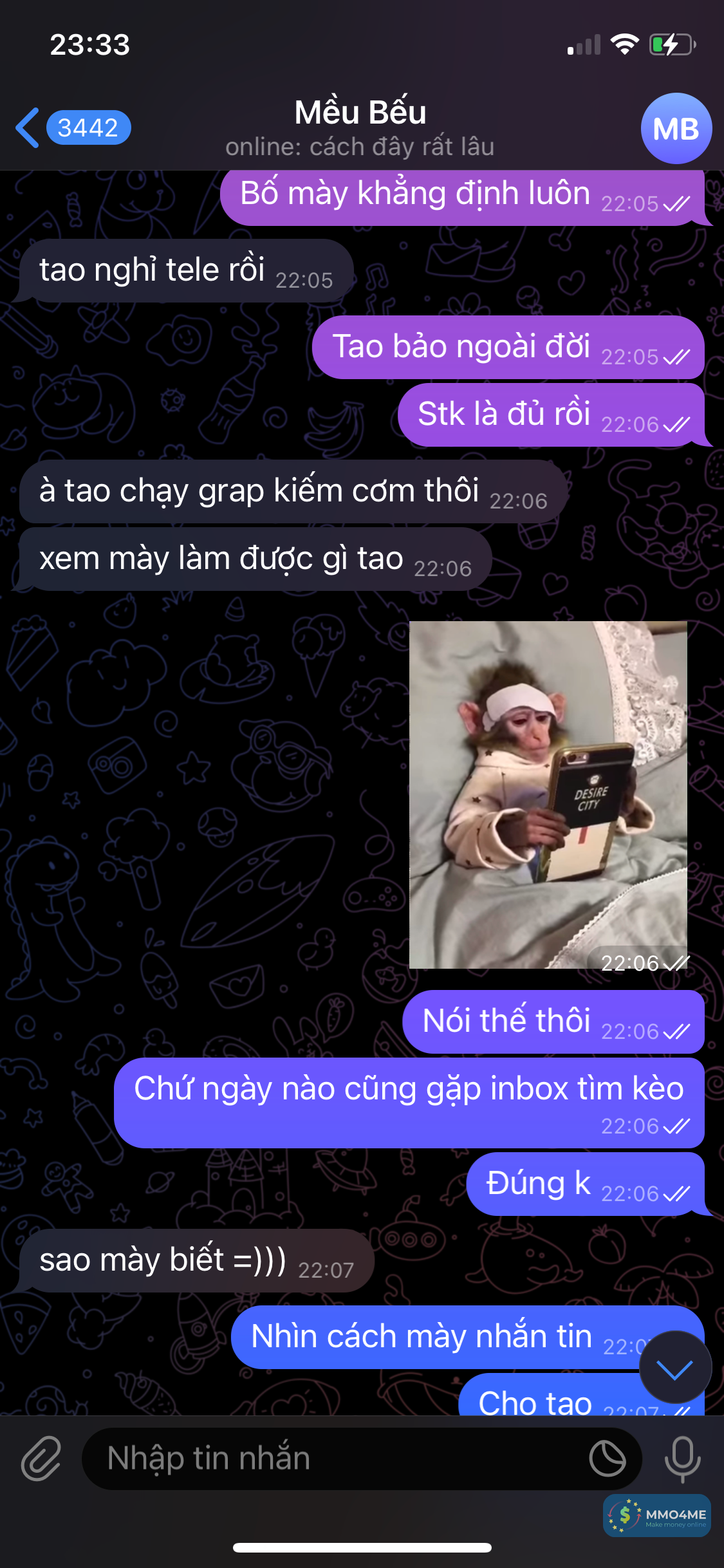The width and height of the screenshot is (724, 1568).
Task: Open the sticker panel
Action: tap(607, 1459)
